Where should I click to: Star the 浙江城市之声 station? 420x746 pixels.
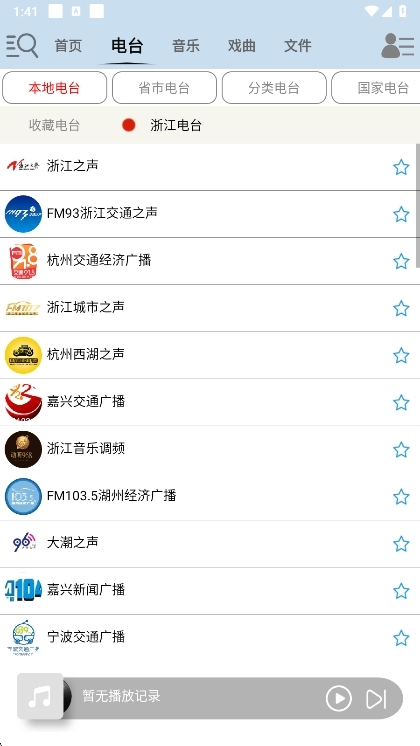click(401, 308)
